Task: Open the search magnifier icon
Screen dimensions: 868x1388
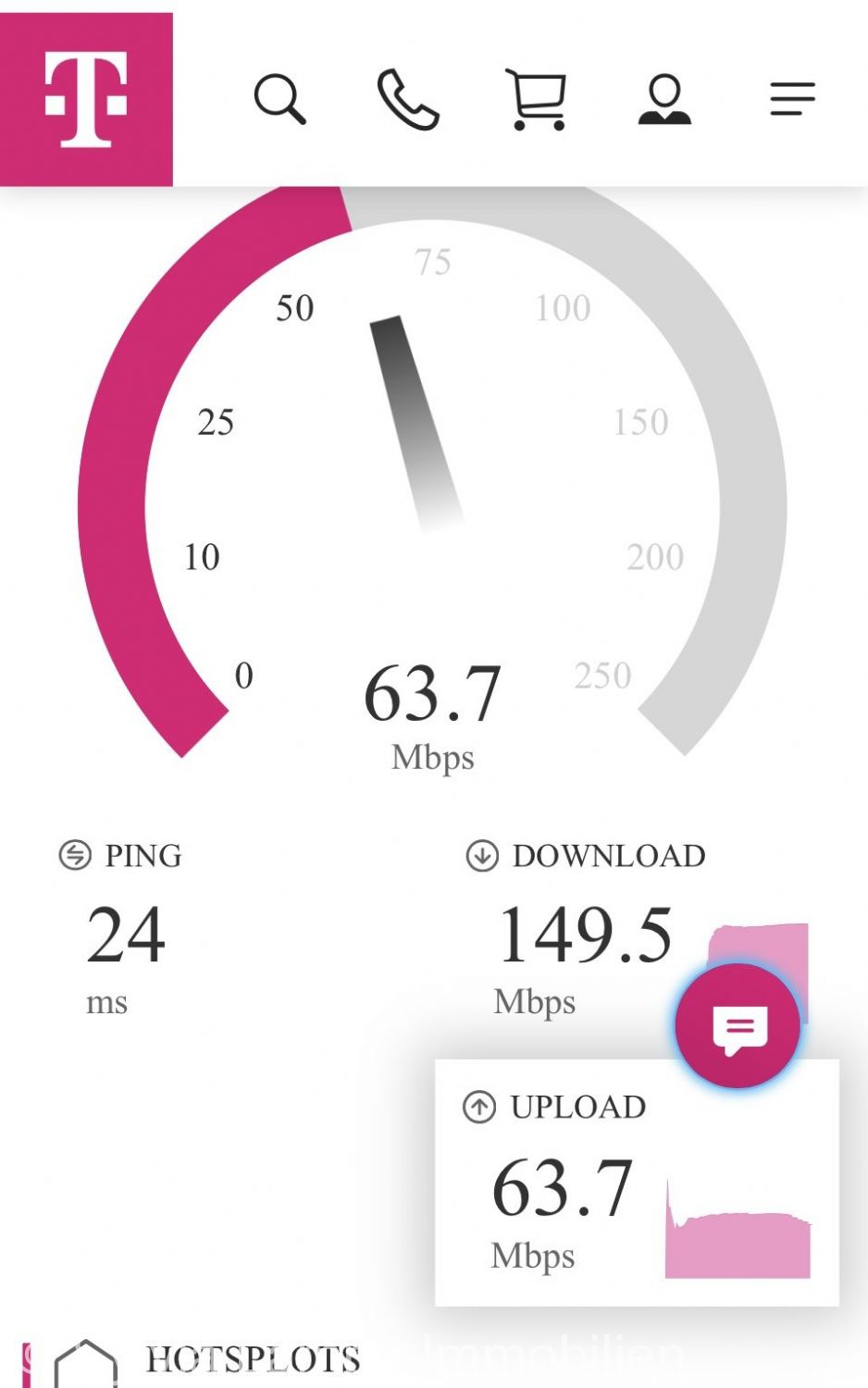Action: (279, 99)
